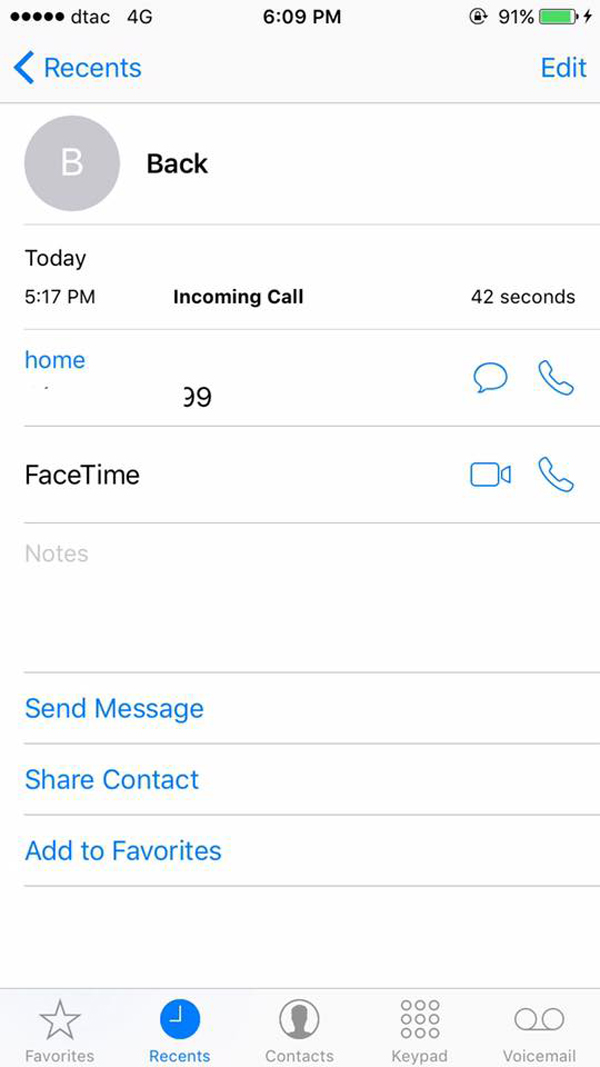
Task: Edit this contact
Action: [563, 68]
